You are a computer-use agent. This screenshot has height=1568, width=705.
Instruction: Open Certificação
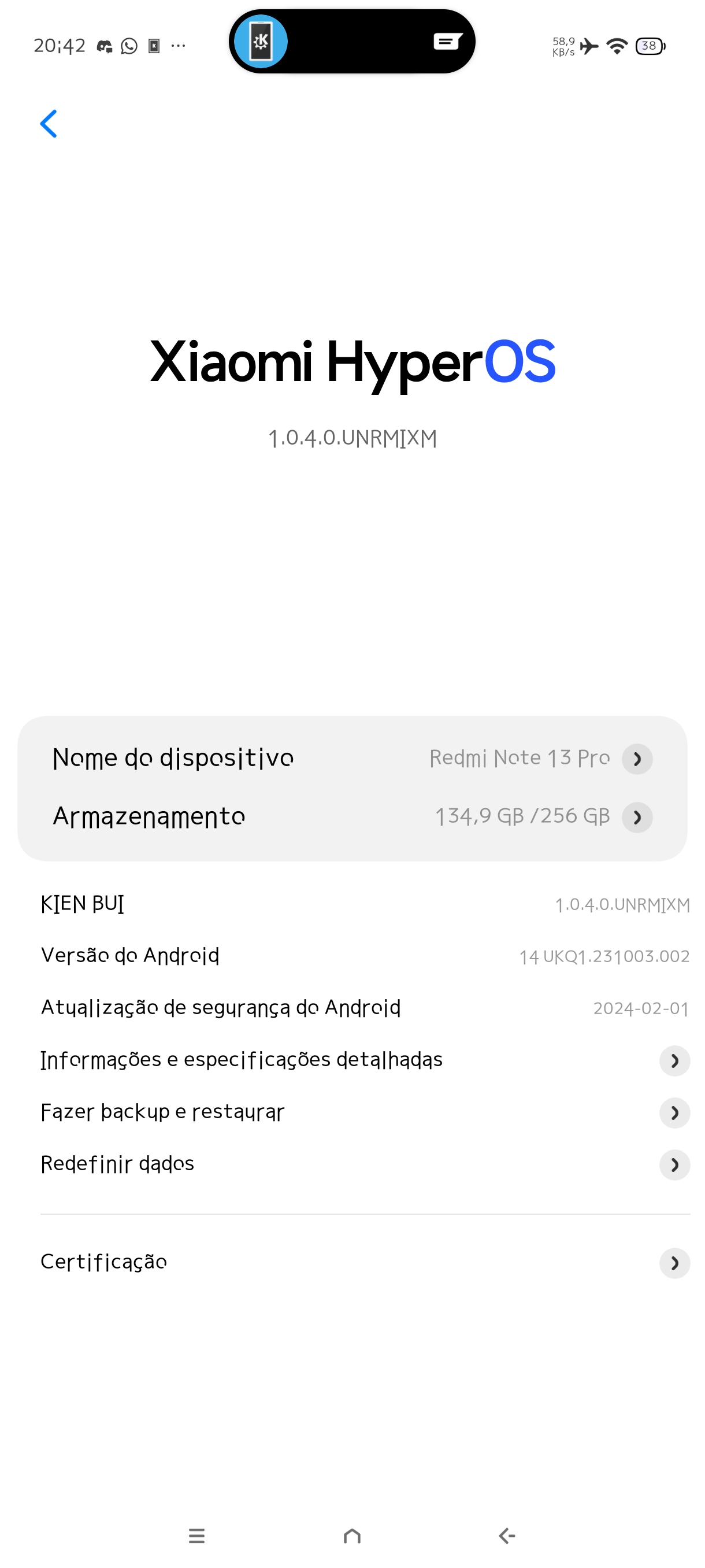point(365,1262)
